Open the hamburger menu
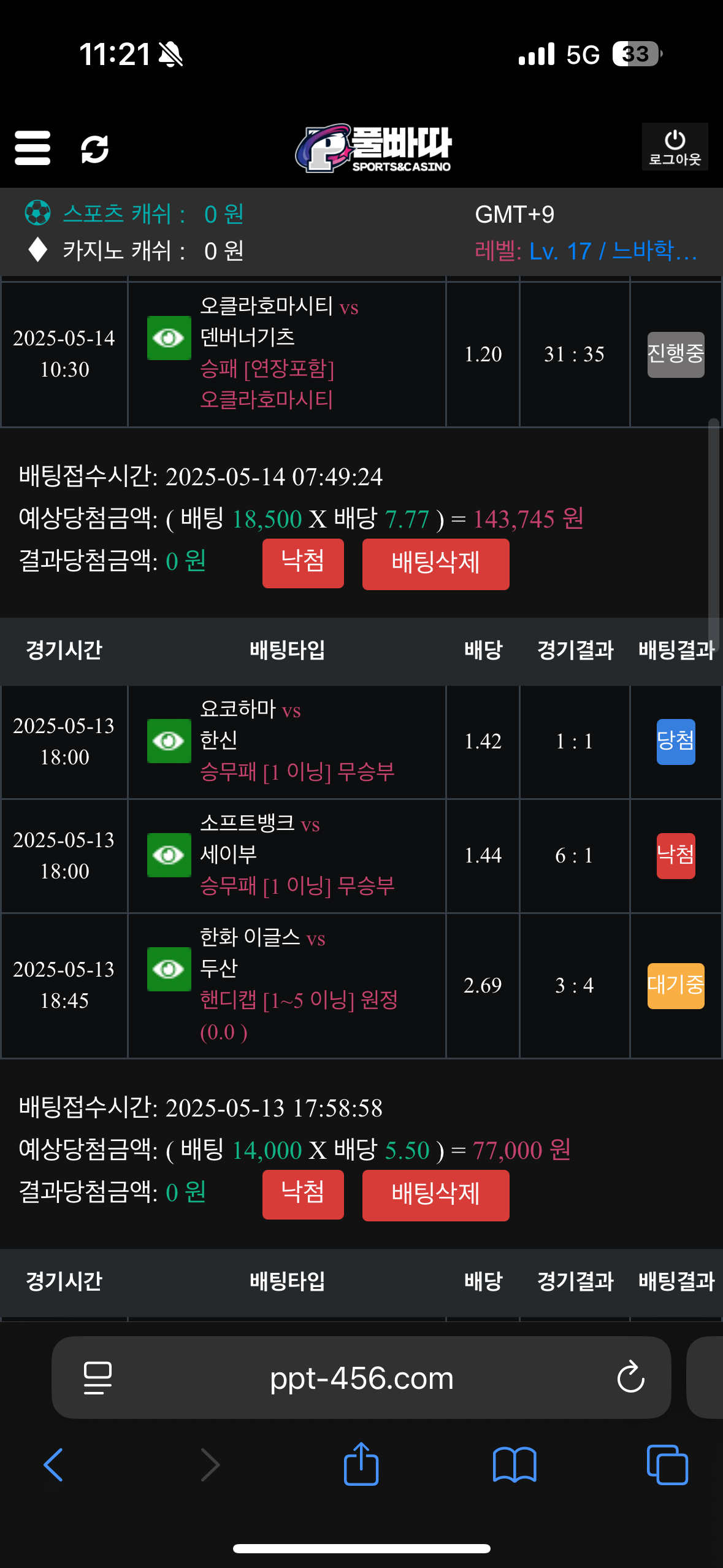The height and width of the screenshot is (1568, 723). tap(33, 148)
